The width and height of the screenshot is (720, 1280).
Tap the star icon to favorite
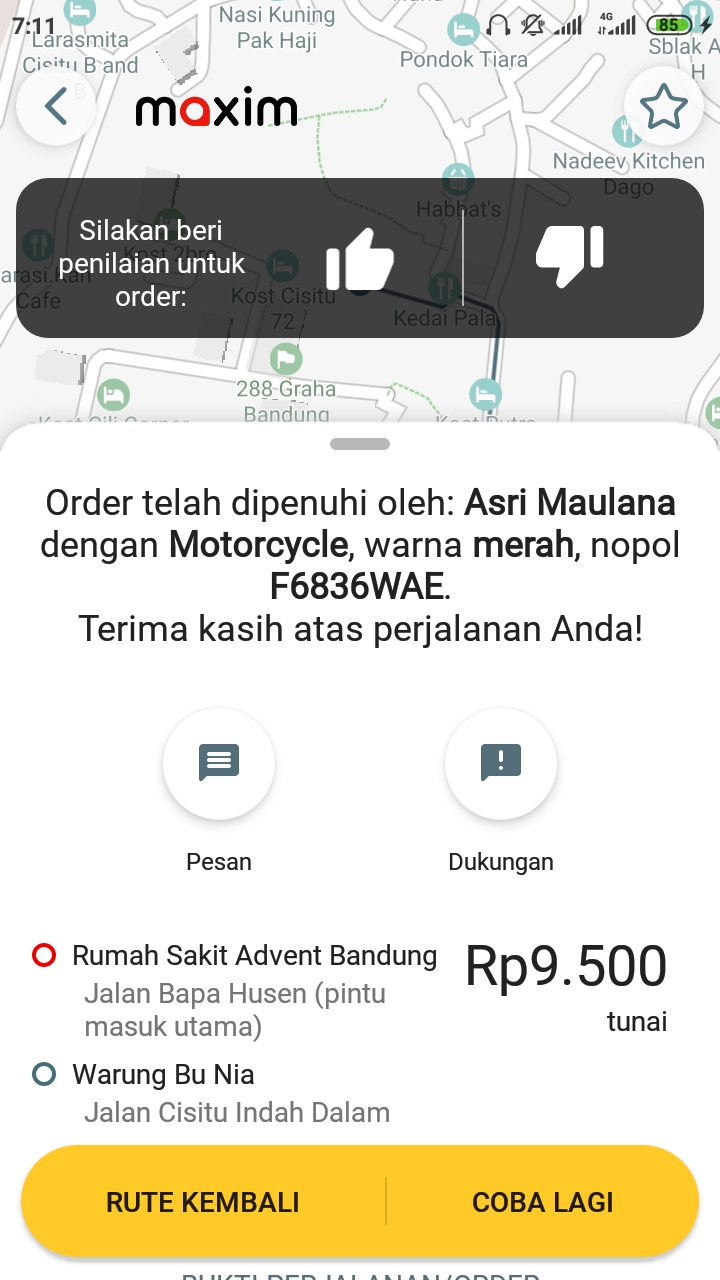664,107
